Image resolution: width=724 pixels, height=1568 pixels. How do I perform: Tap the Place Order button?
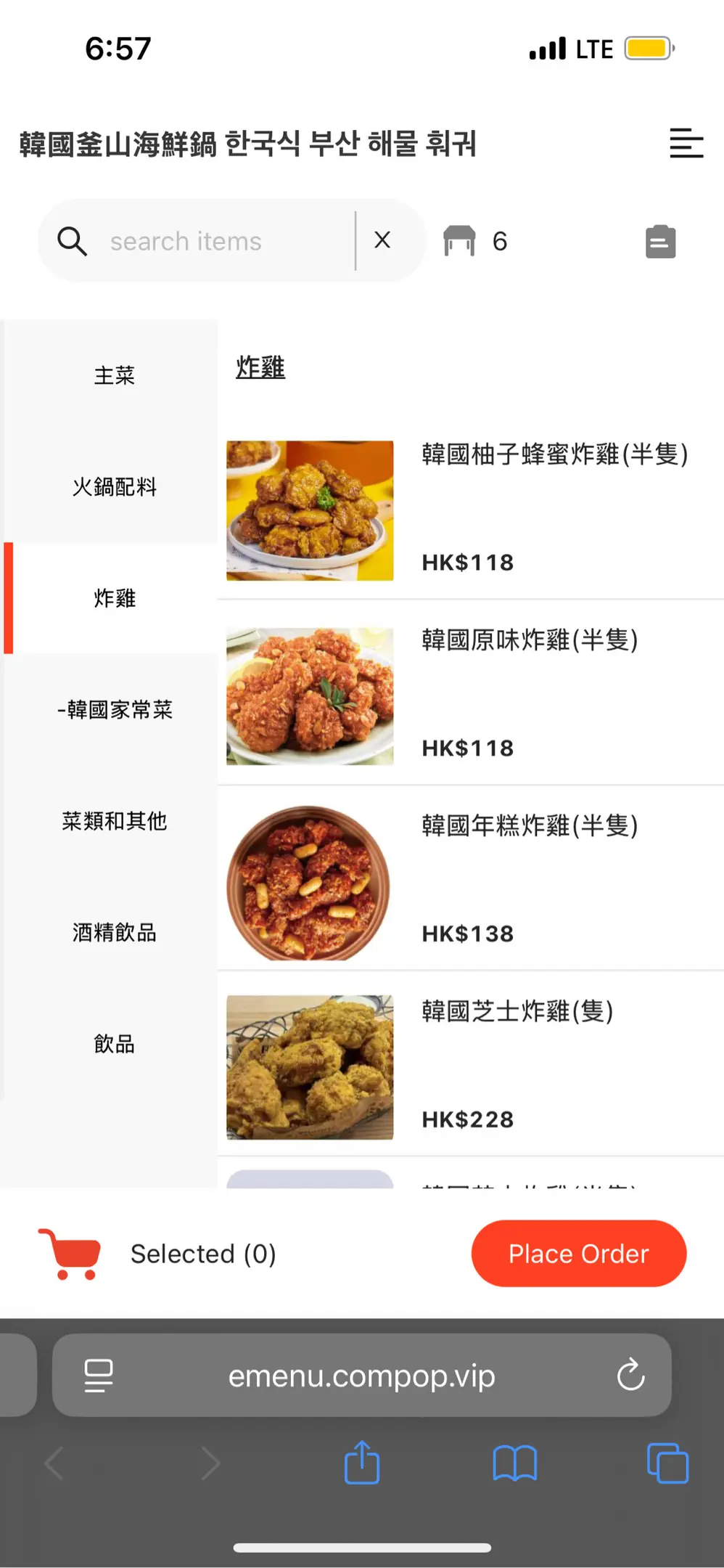578,1254
